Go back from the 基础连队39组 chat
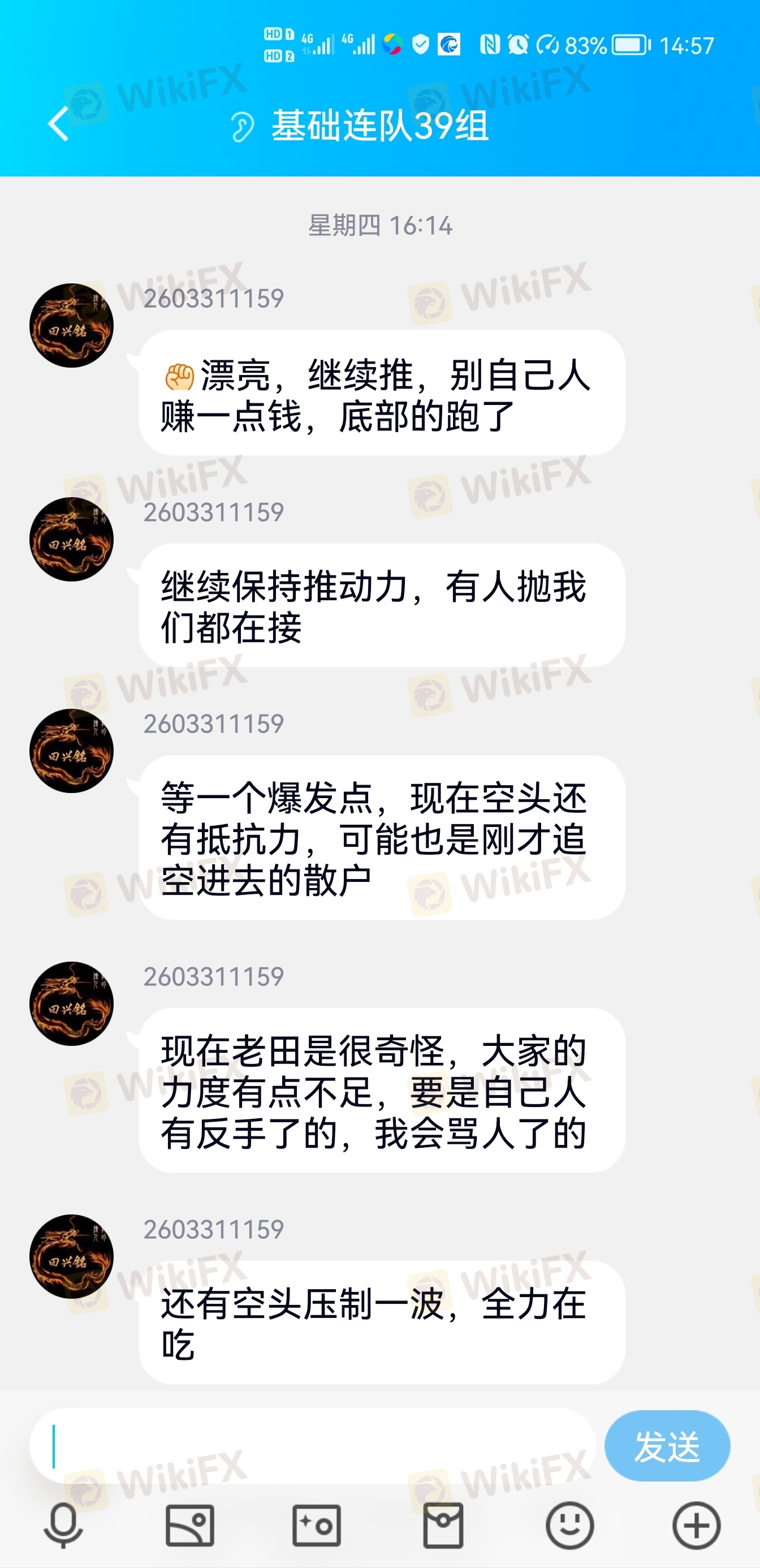 click(x=58, y=124)
